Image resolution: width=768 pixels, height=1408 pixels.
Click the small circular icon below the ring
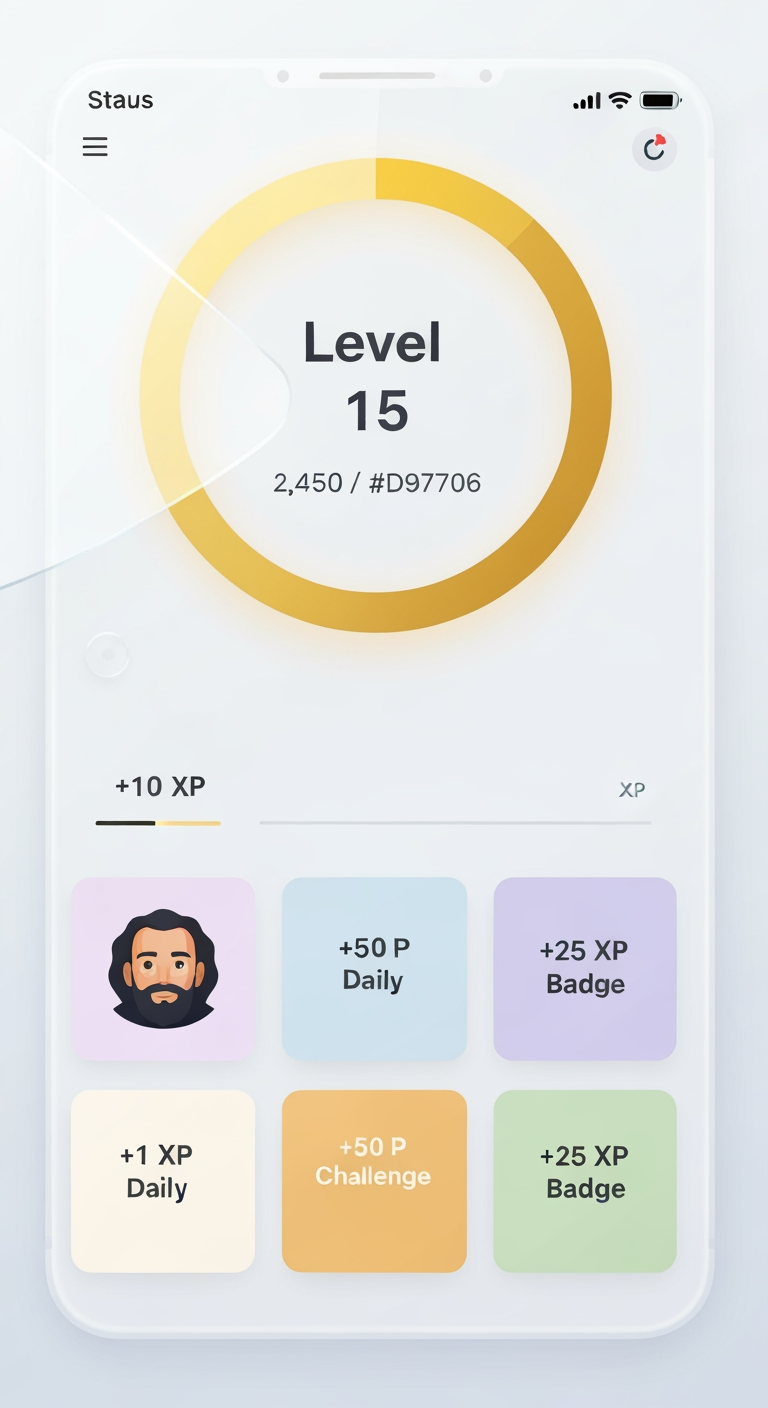pos(108,654)
